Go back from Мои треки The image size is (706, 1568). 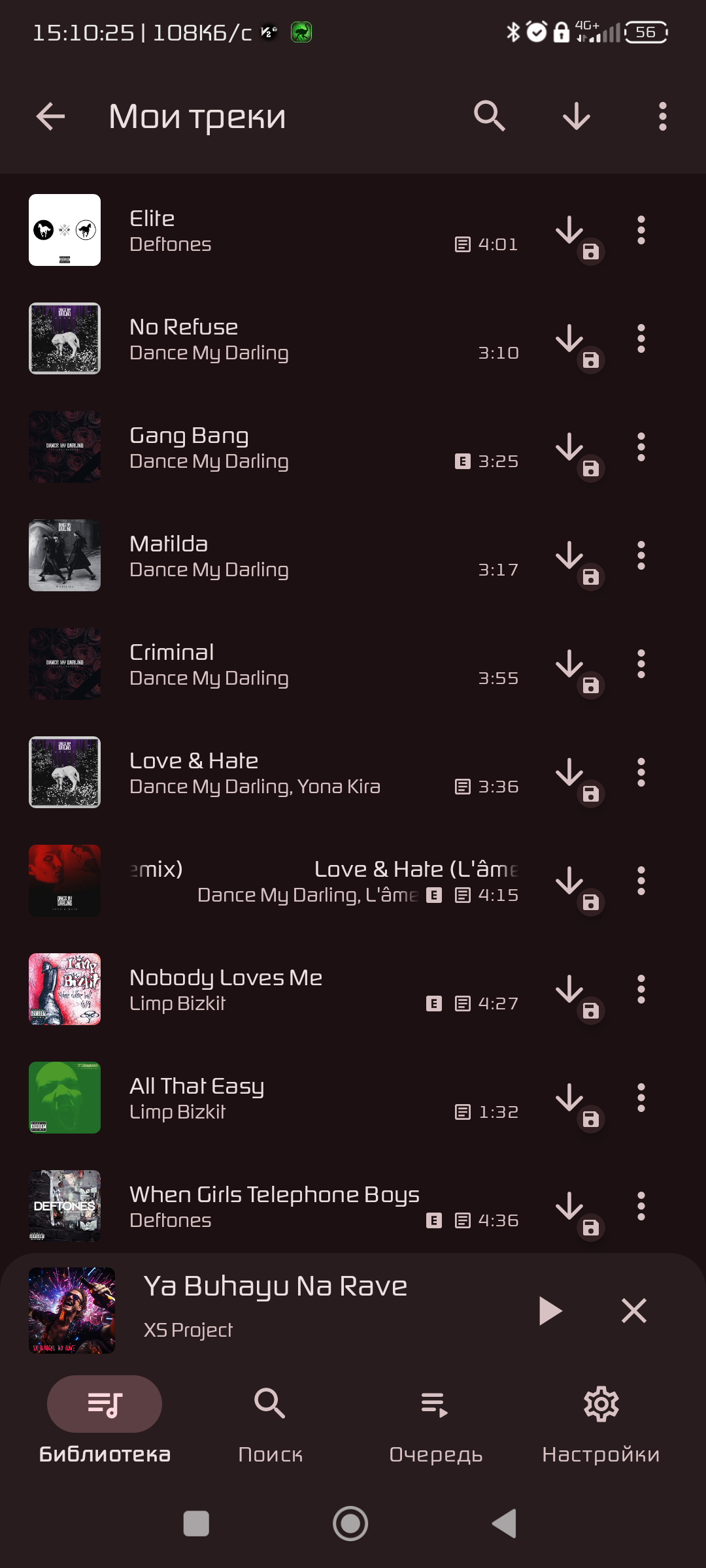(x=50, y=117)
